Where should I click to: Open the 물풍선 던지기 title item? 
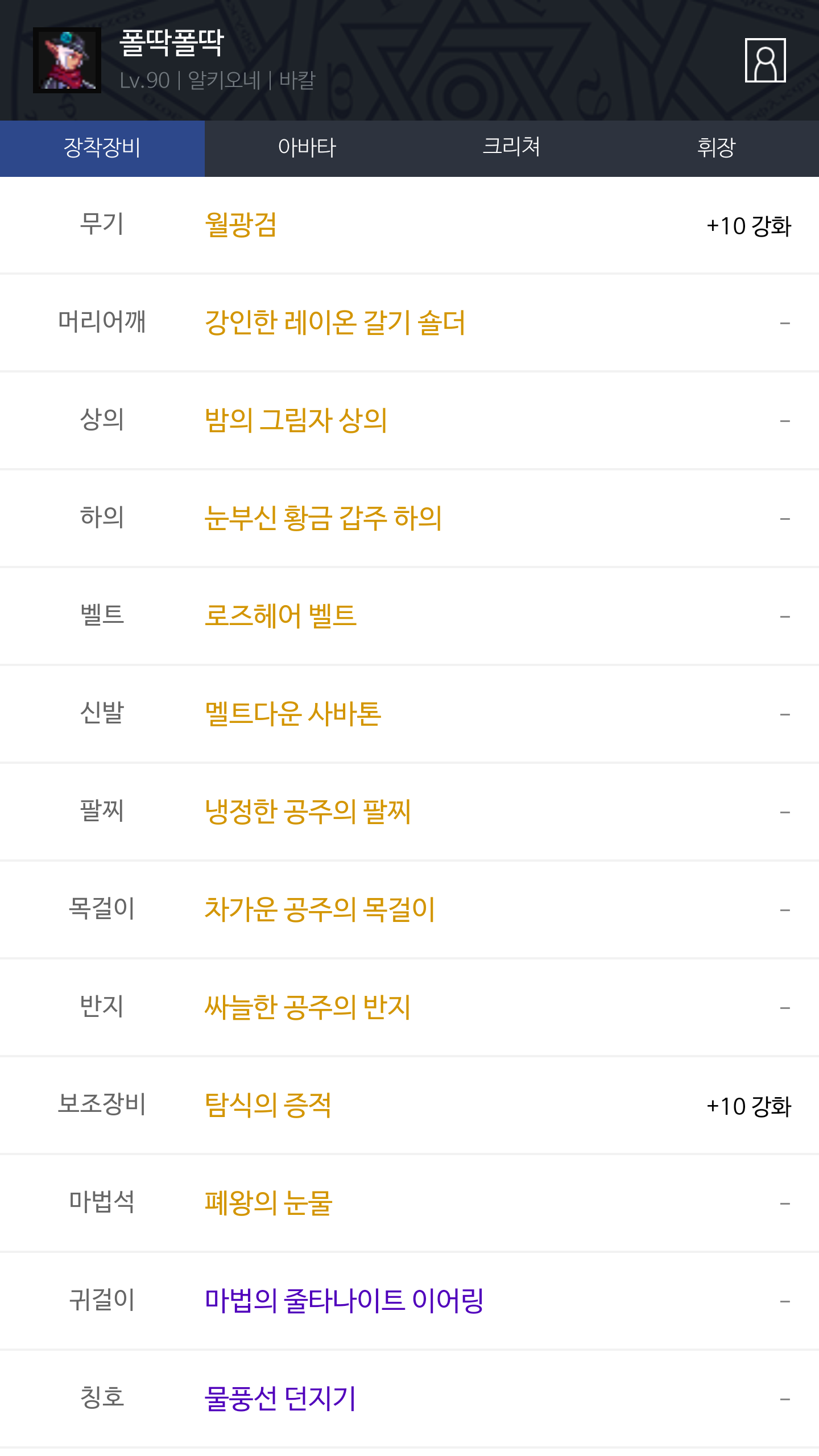280,1399
